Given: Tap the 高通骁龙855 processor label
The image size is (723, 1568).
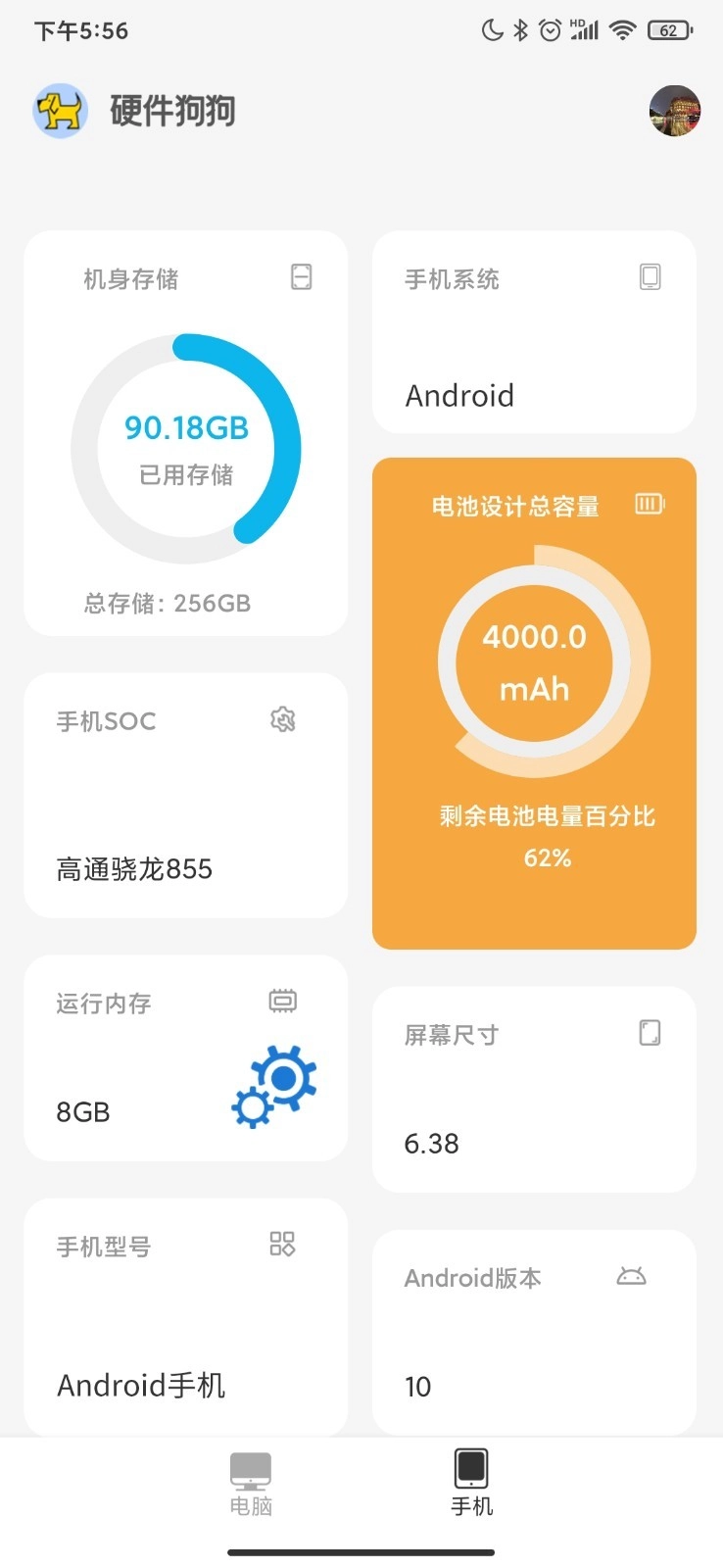Looking at the screenshot, I should (x=135, y=869).
